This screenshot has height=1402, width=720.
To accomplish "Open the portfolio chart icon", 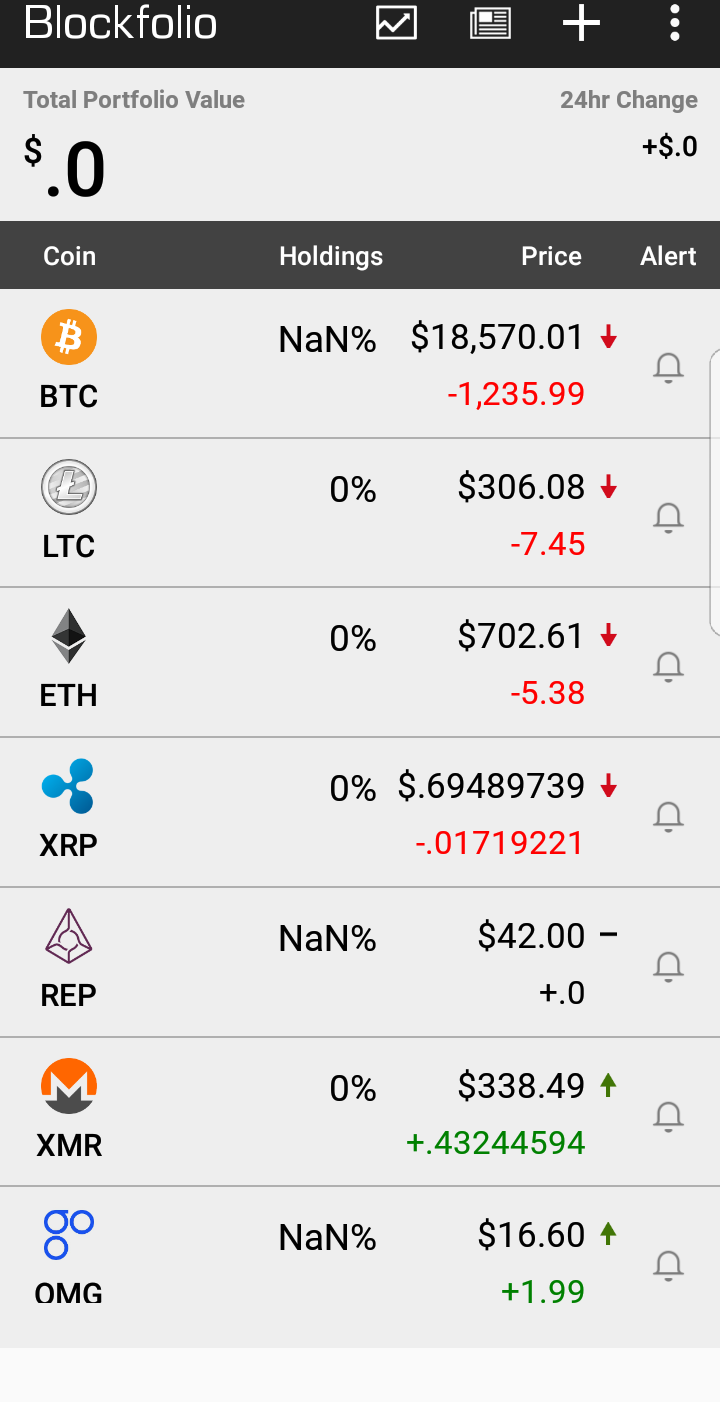I will [x=396, y=23].
